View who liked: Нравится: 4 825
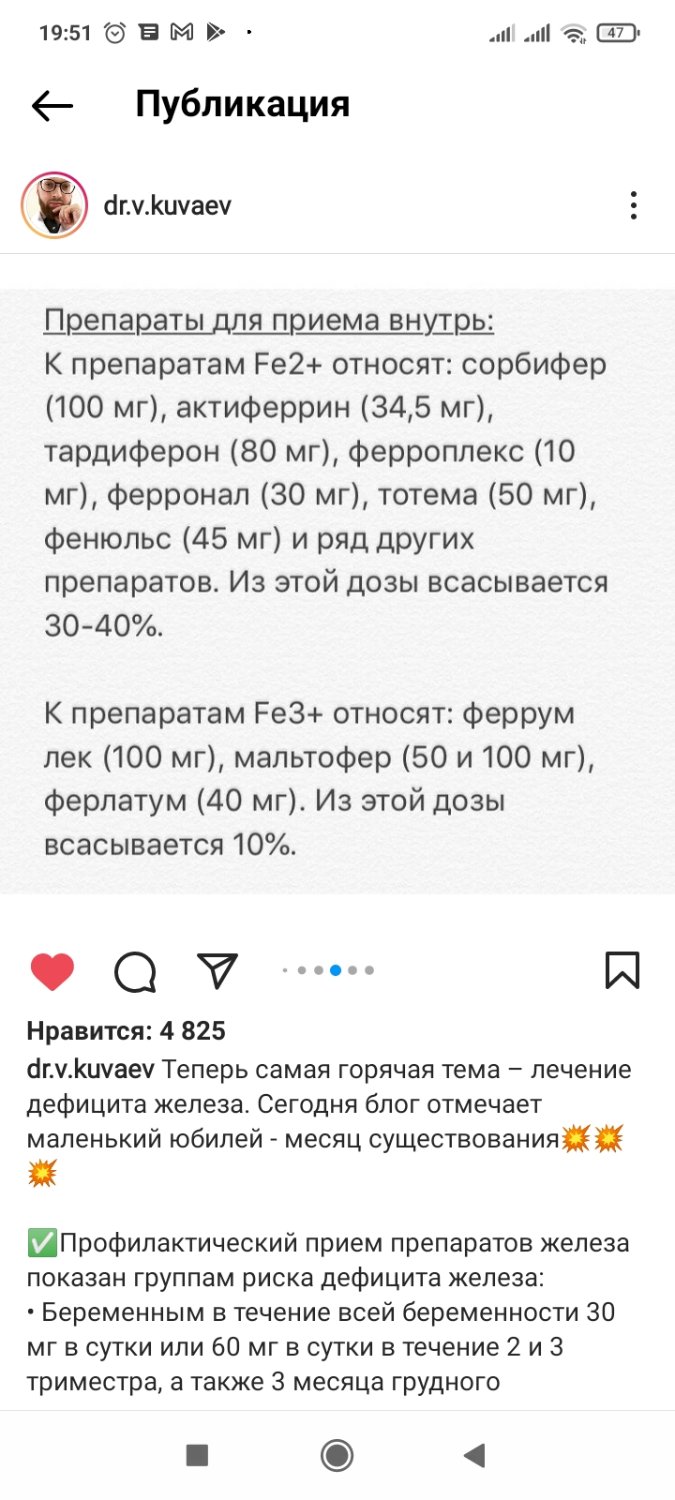The image size is (675, 1500). 126,1030
